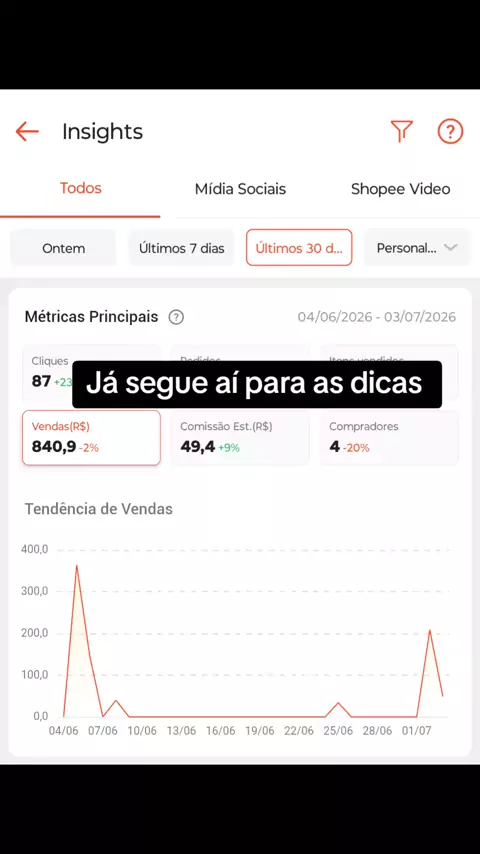Select the Vendas(R$) metric card
Screen dimensions: 480x854
coord(92,438)
